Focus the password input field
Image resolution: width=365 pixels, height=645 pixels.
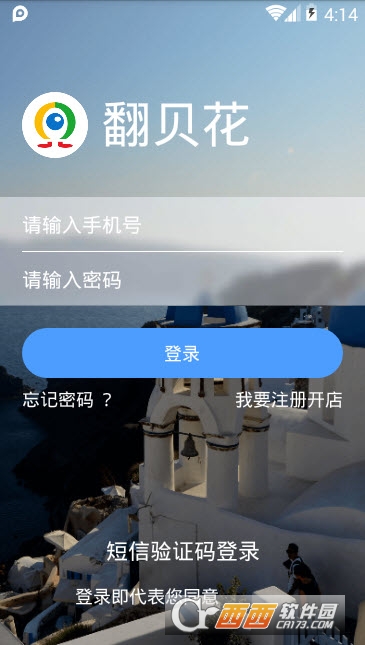pyautogui.click(x=182, y=280)
